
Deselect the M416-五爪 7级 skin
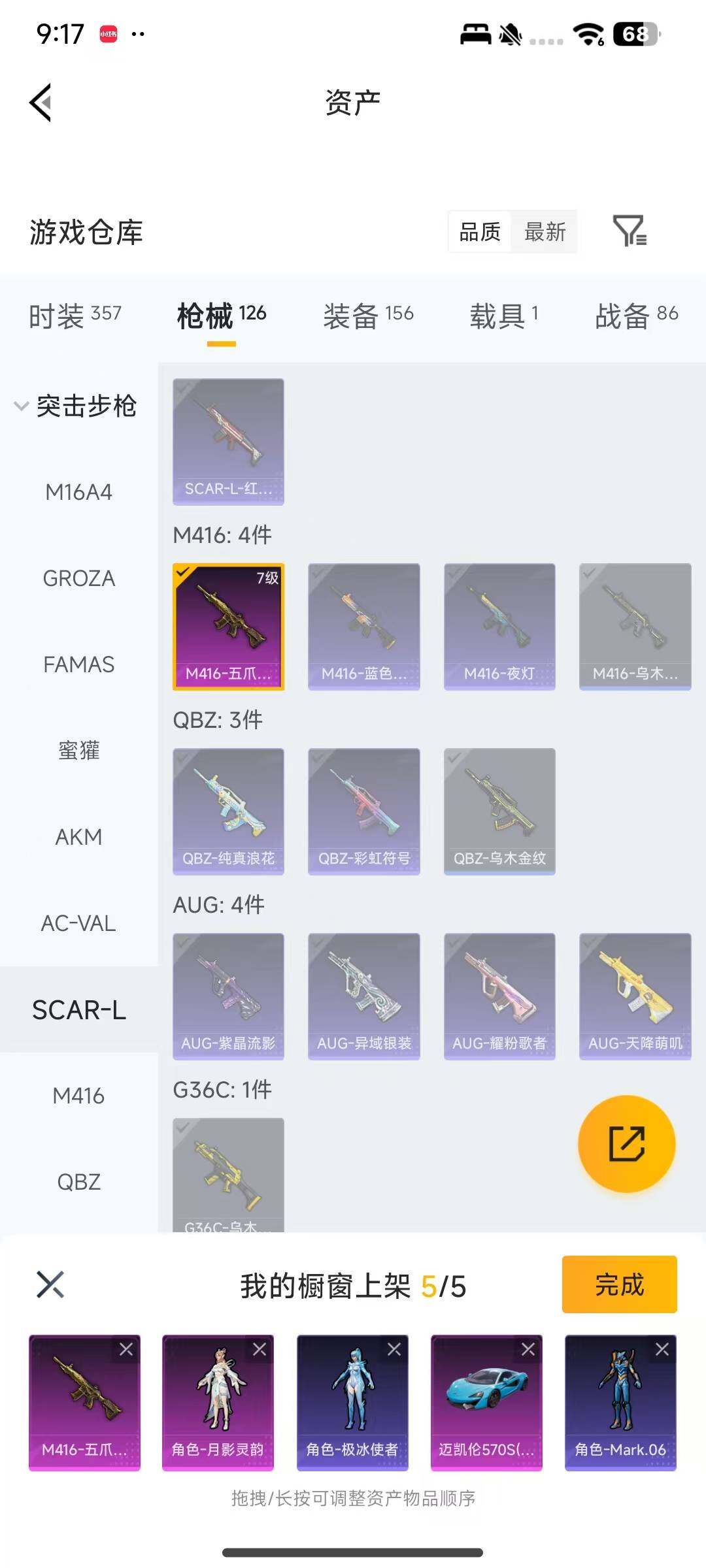(x=228, y=626)
